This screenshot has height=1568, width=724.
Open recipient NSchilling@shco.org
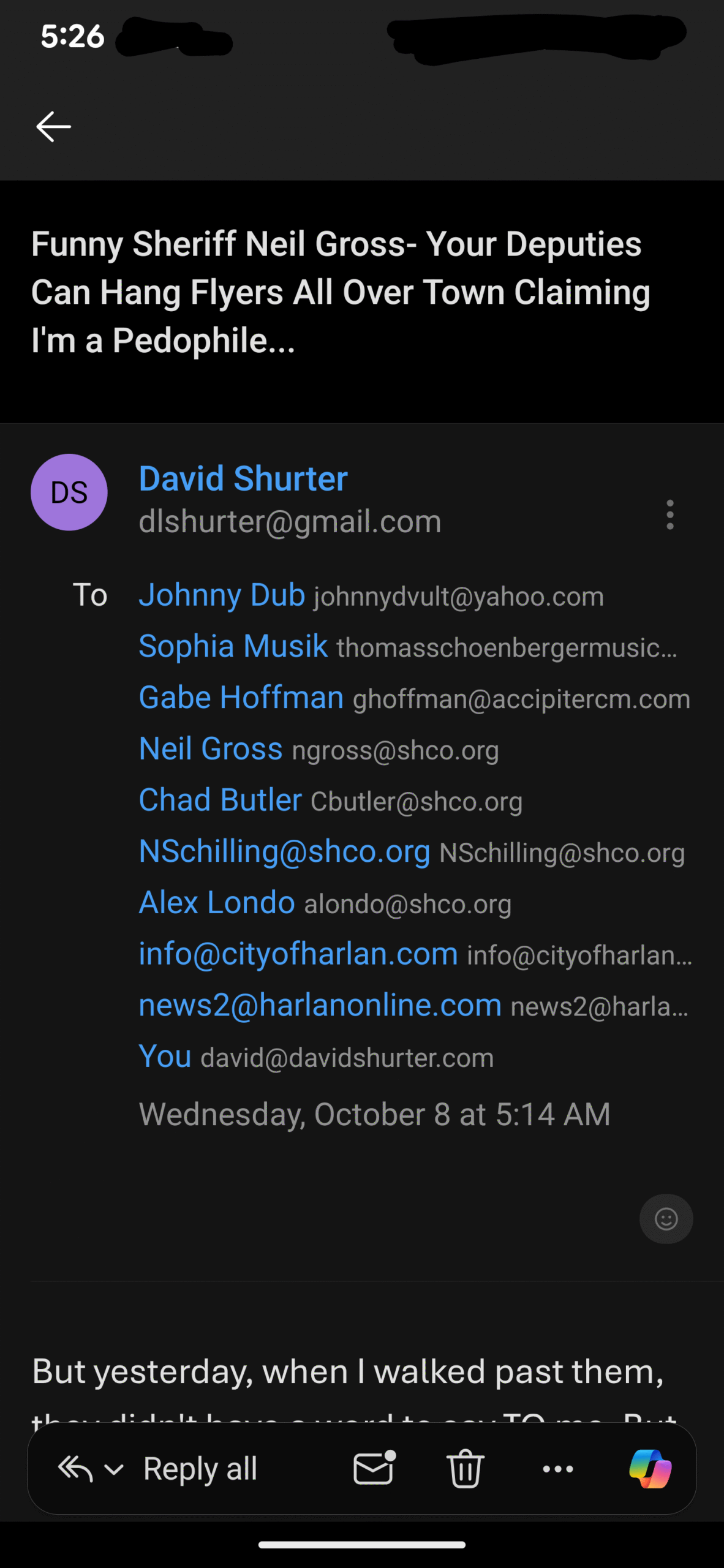point(284,851)
